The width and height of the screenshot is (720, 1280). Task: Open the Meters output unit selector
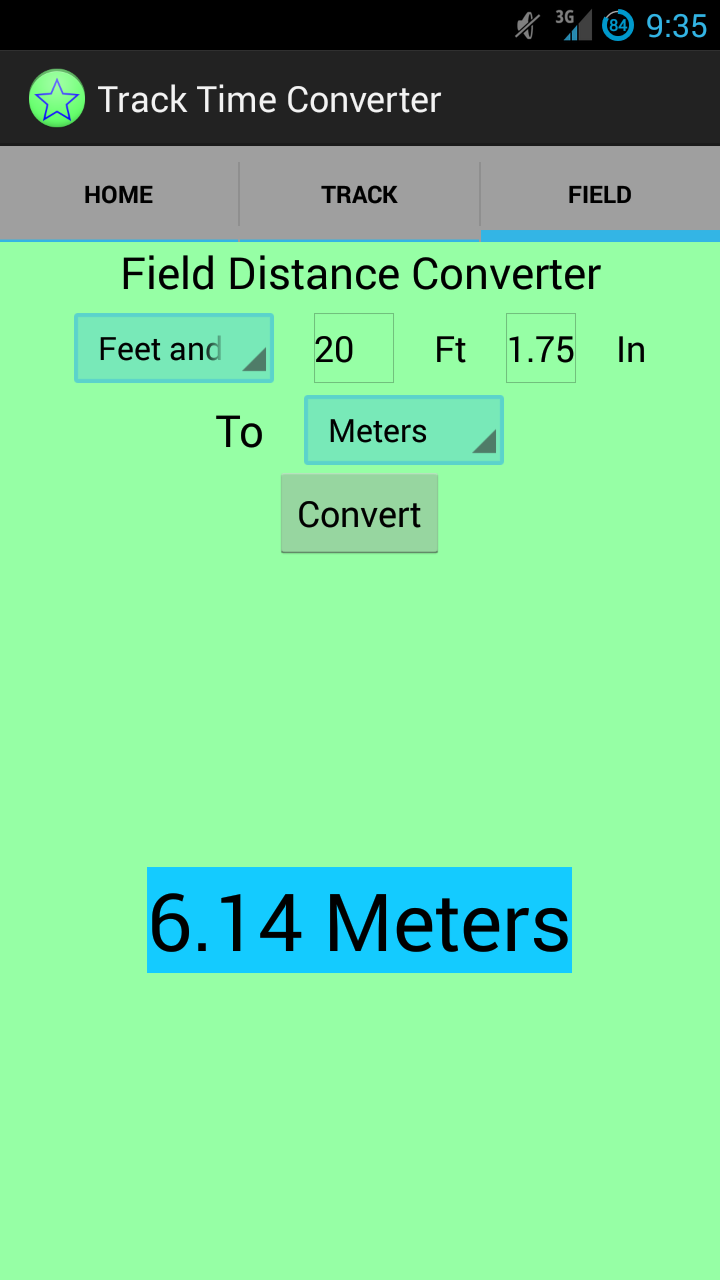pos(403,430)
